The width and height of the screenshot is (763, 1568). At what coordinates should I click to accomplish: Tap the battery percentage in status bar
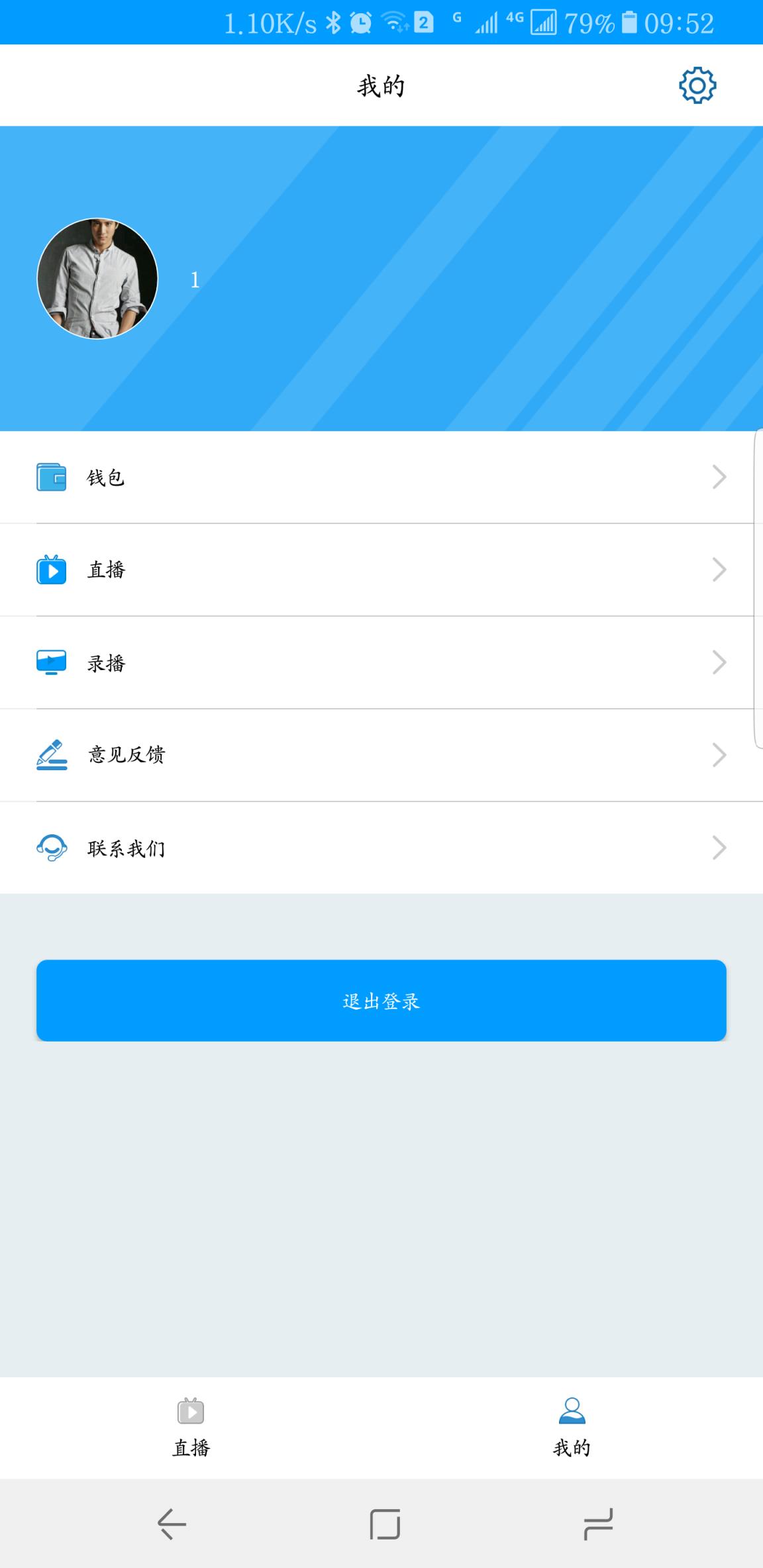tap(588, 22)
